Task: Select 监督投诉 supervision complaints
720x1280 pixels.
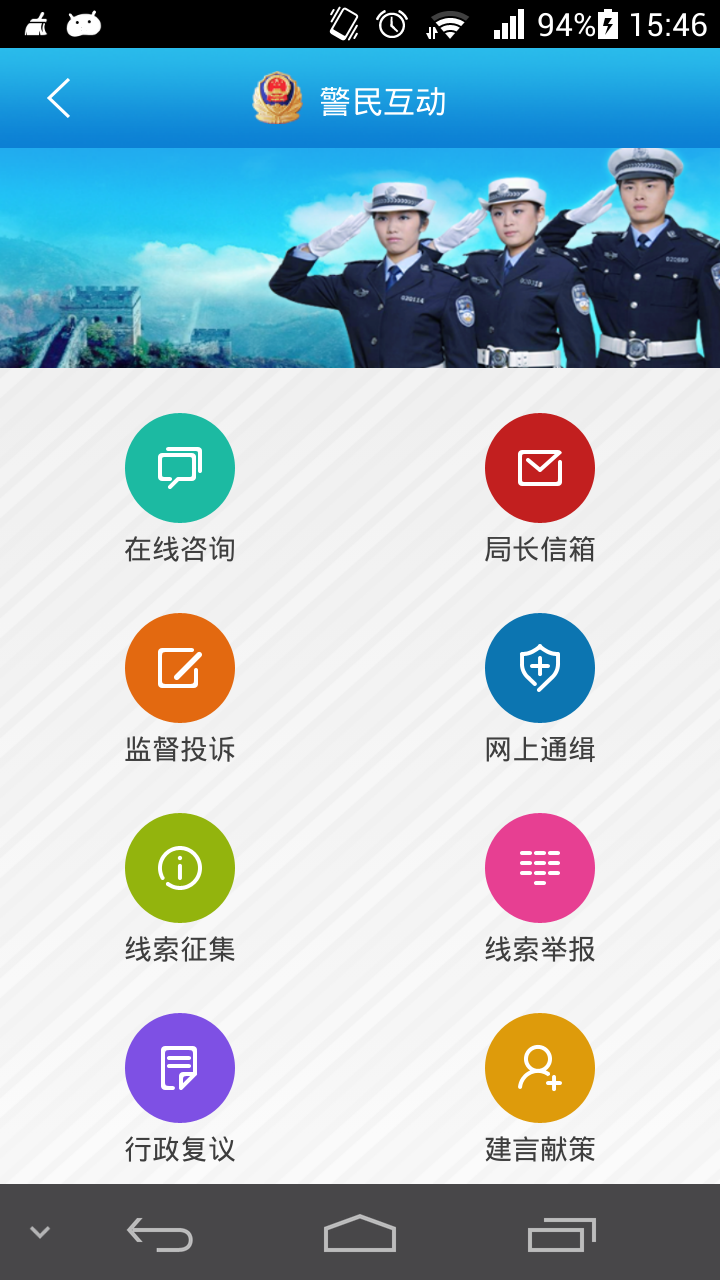Action: click(180, 668)
